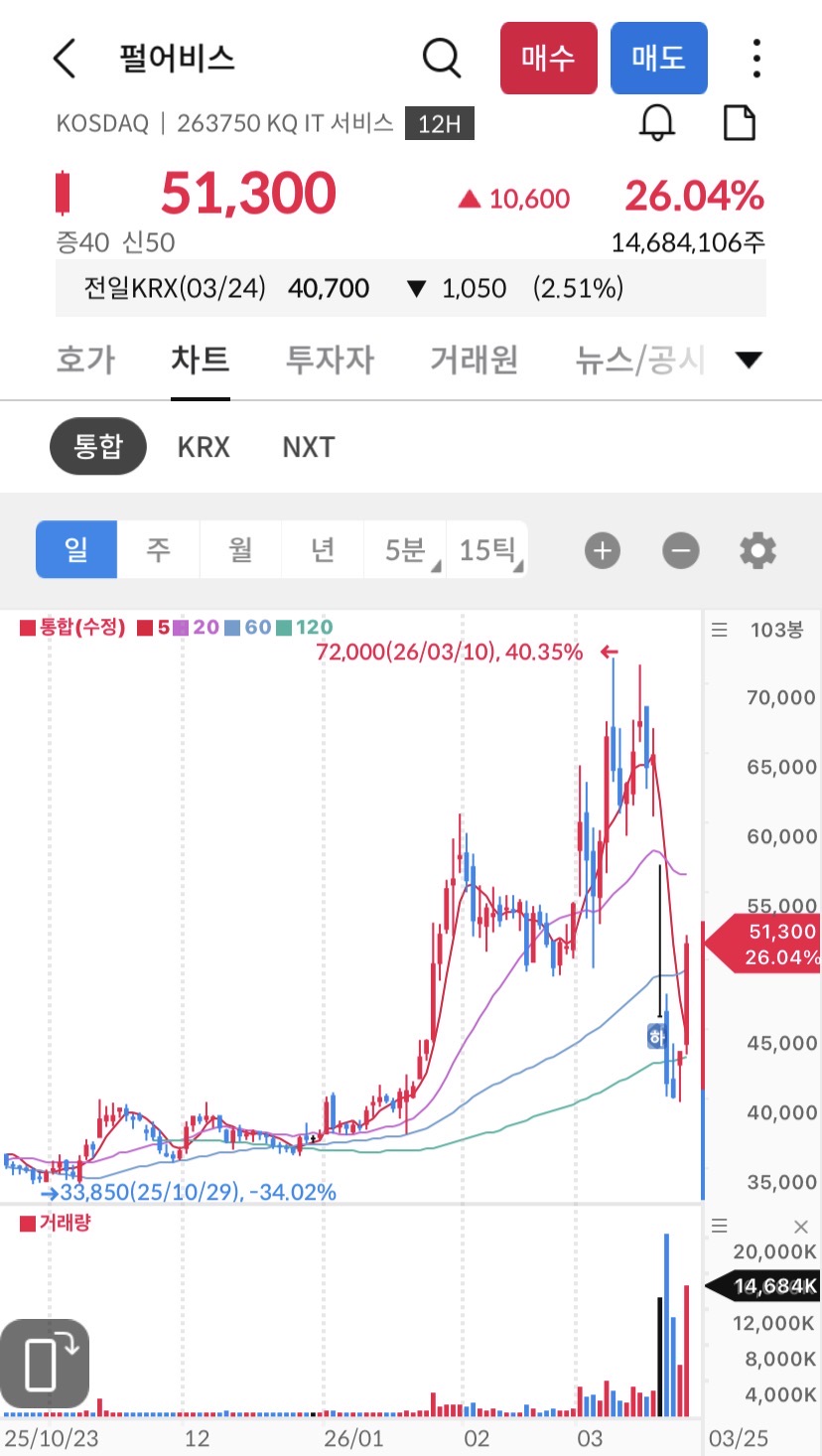Expand more tabs with the down arrow
Screen dimensions: 822x1456
point(749,360)
